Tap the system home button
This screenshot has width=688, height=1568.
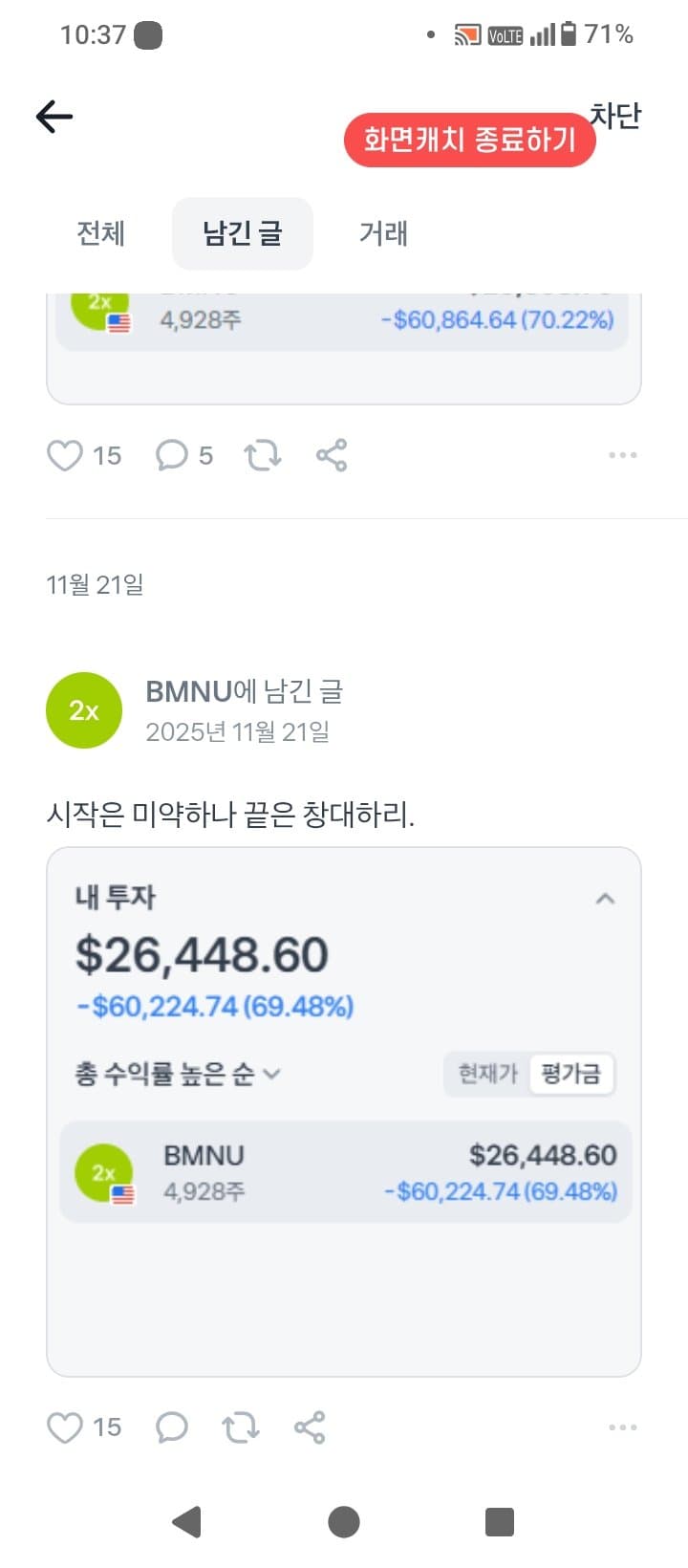(x=344, y=1521)
